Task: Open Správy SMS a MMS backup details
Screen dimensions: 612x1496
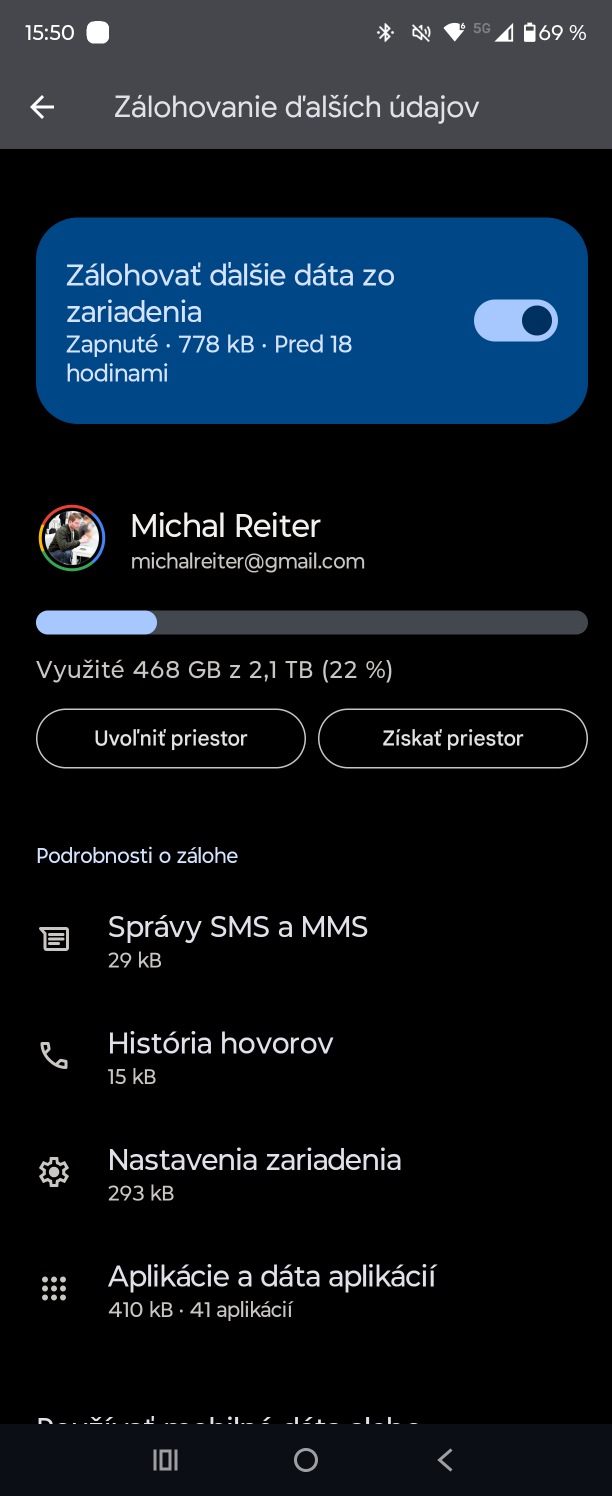Action: (x=237, y=940)
